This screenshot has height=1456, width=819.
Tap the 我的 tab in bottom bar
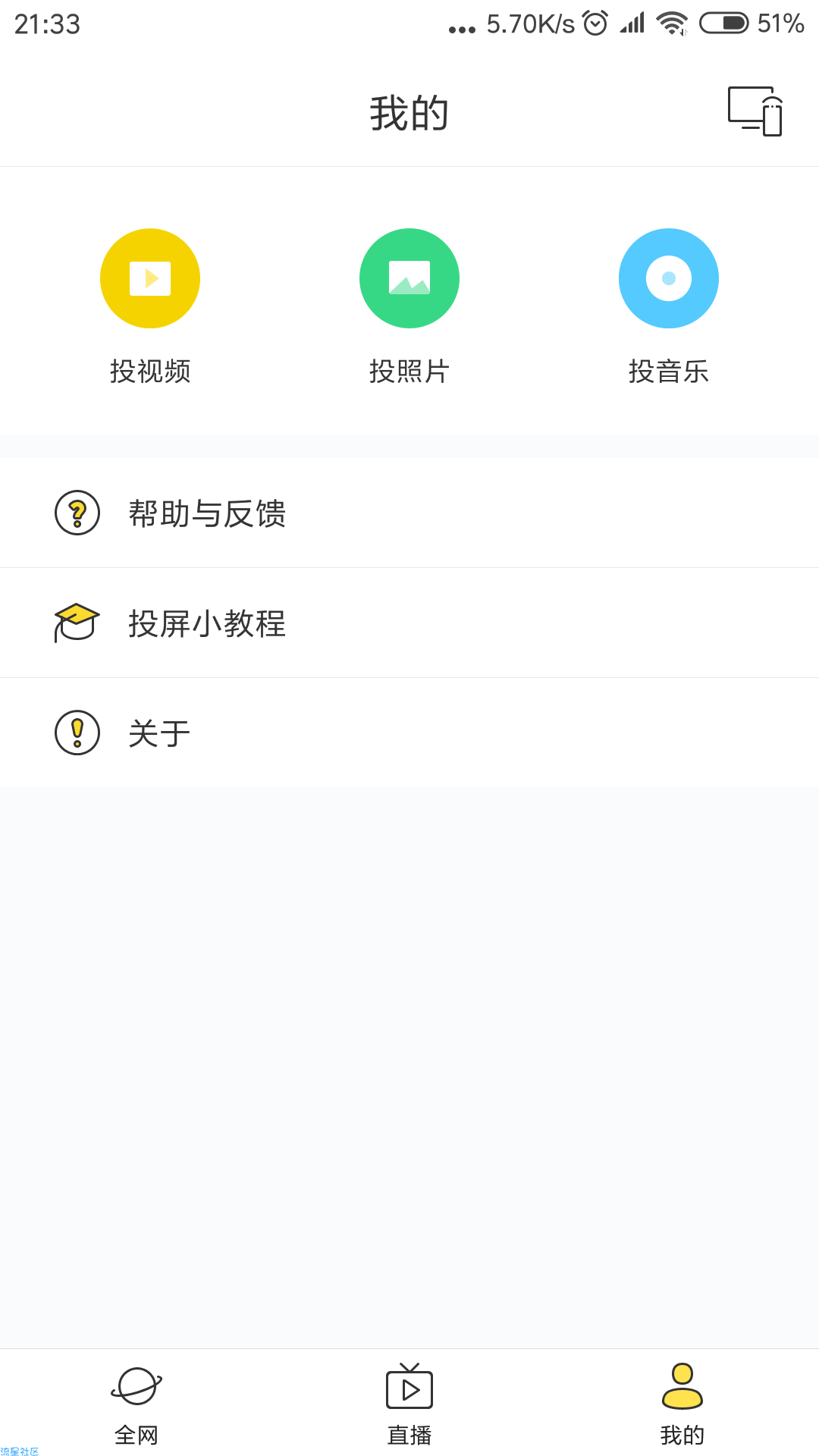tap(682, 1404)
